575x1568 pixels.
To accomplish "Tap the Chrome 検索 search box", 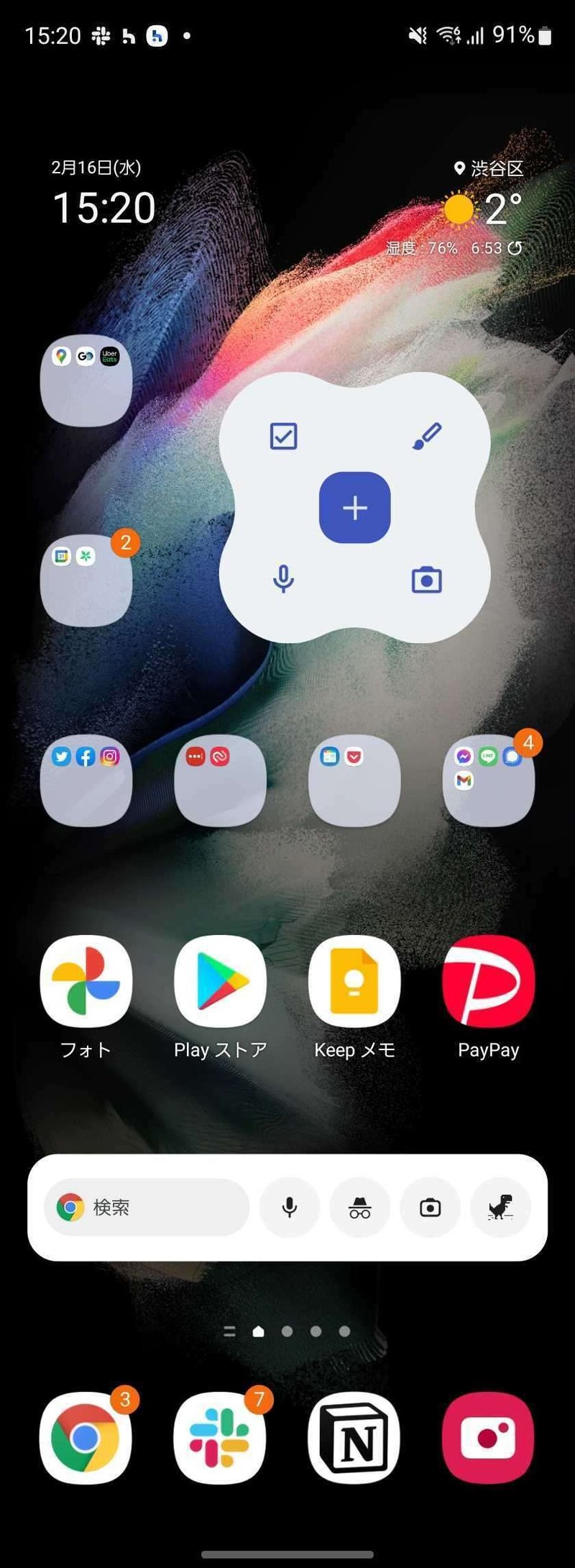I will click(x=147, y=1208).
